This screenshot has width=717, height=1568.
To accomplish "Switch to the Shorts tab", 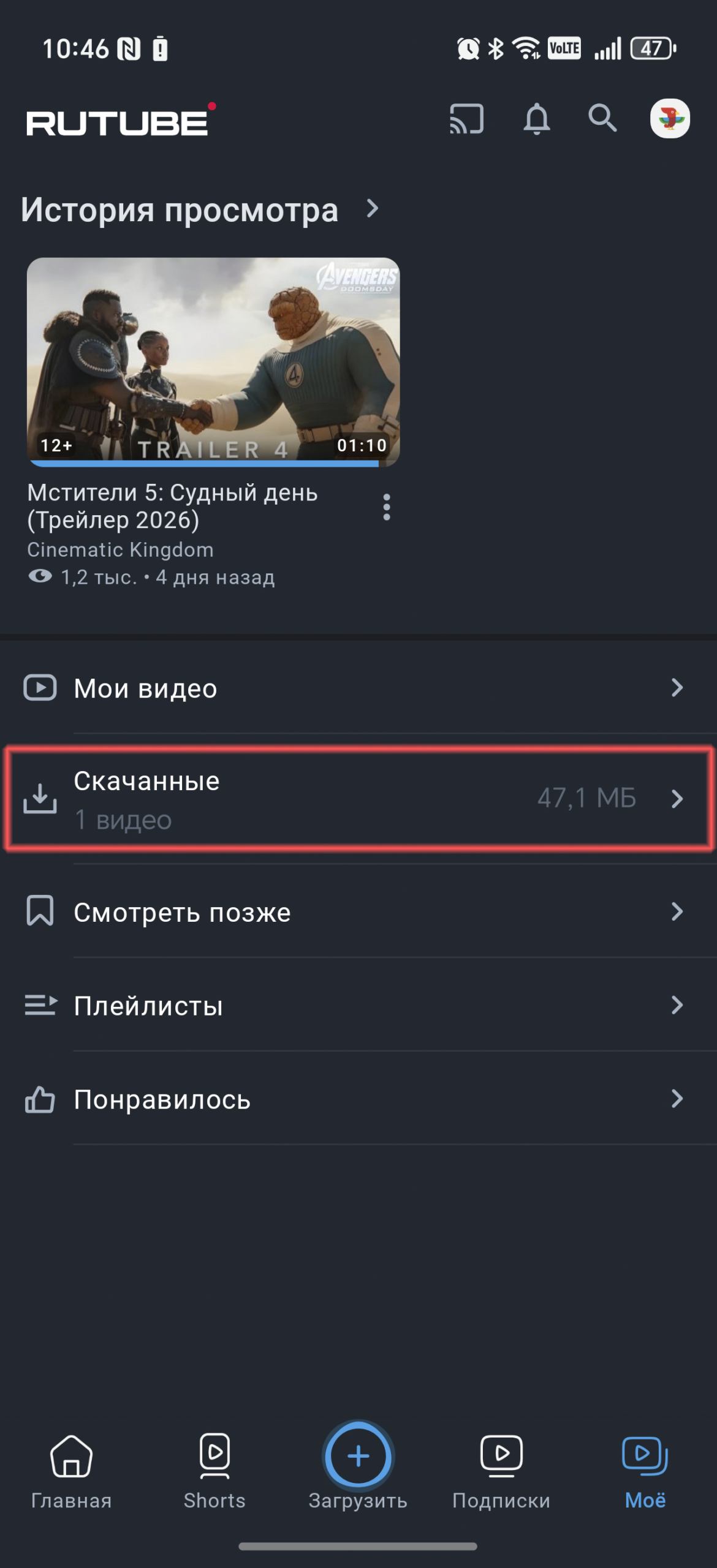I will tap(214, 1471).
